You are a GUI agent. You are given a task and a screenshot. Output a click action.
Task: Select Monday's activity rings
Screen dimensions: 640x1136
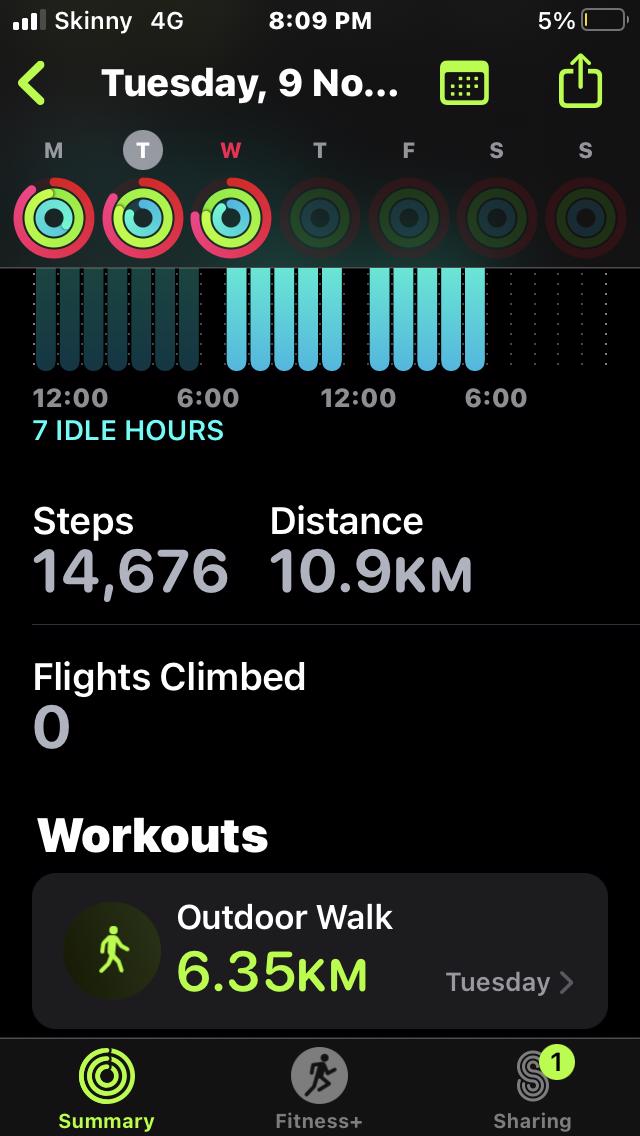point(54,216)
